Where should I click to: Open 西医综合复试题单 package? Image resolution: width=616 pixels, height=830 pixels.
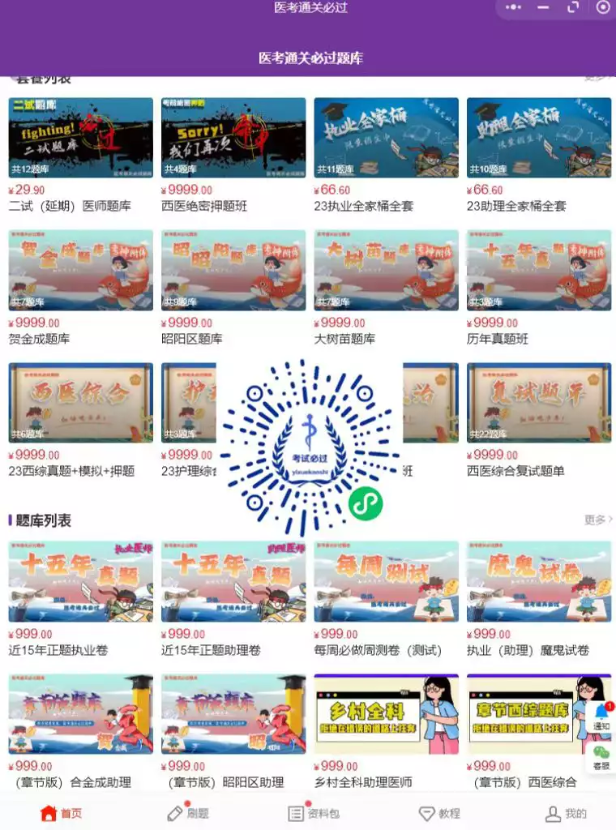(x=539, y=403)
